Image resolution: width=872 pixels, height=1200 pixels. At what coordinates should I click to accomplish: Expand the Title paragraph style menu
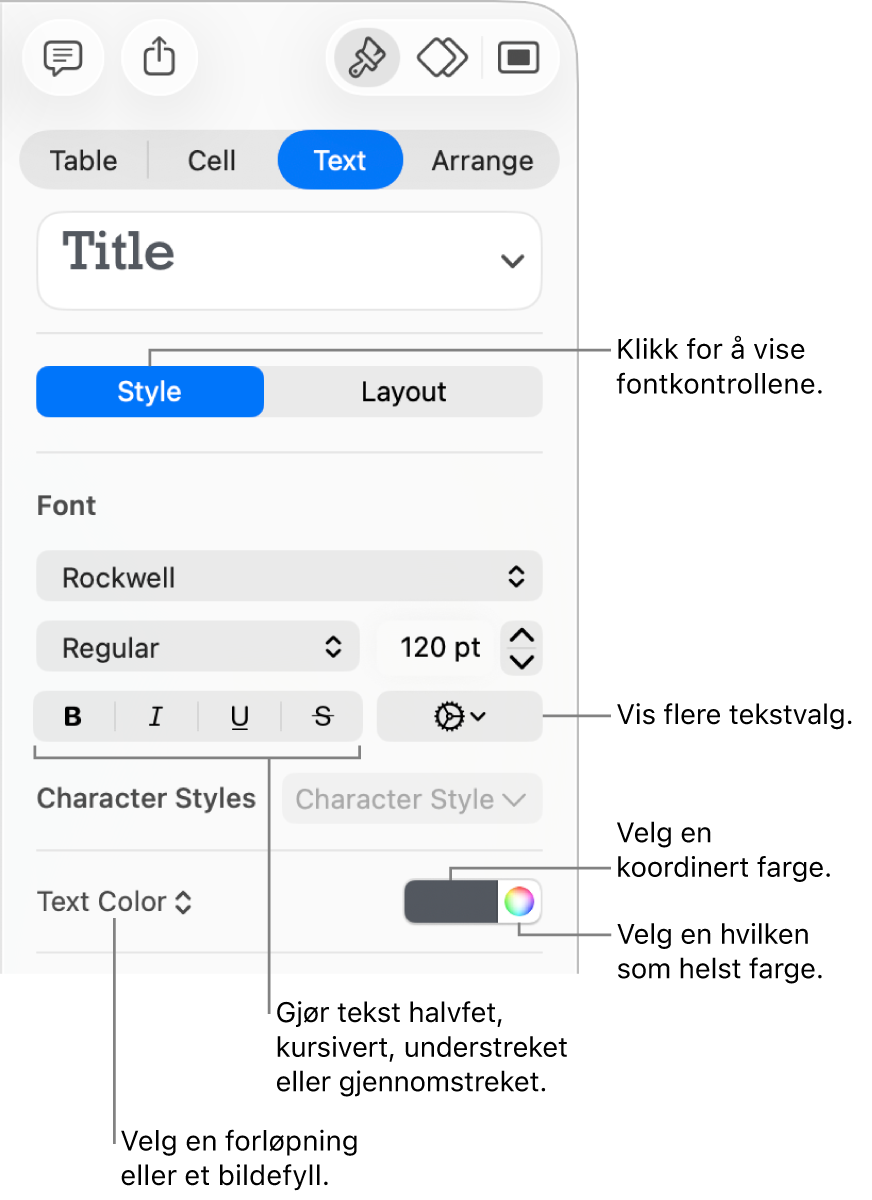[x=512, y=261]
